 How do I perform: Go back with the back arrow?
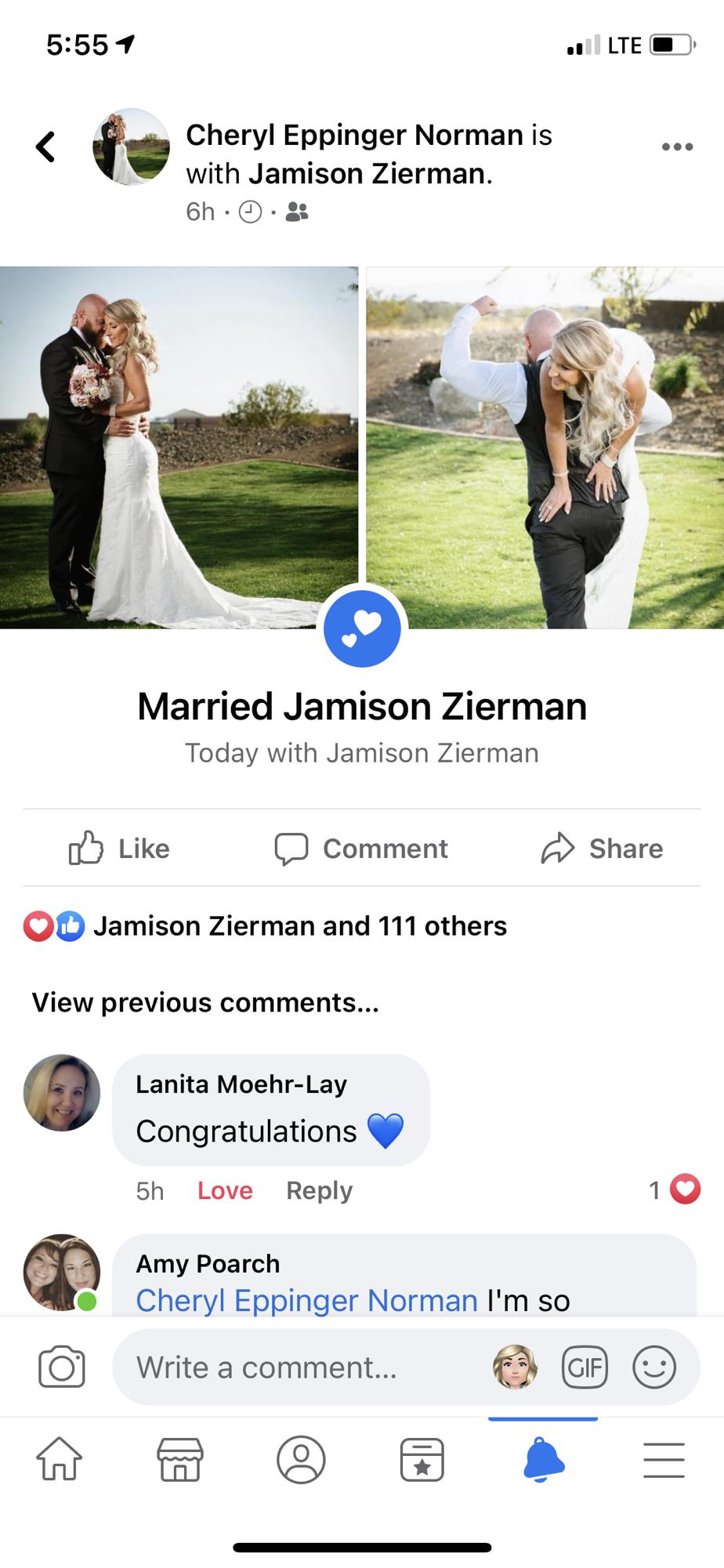46,147
